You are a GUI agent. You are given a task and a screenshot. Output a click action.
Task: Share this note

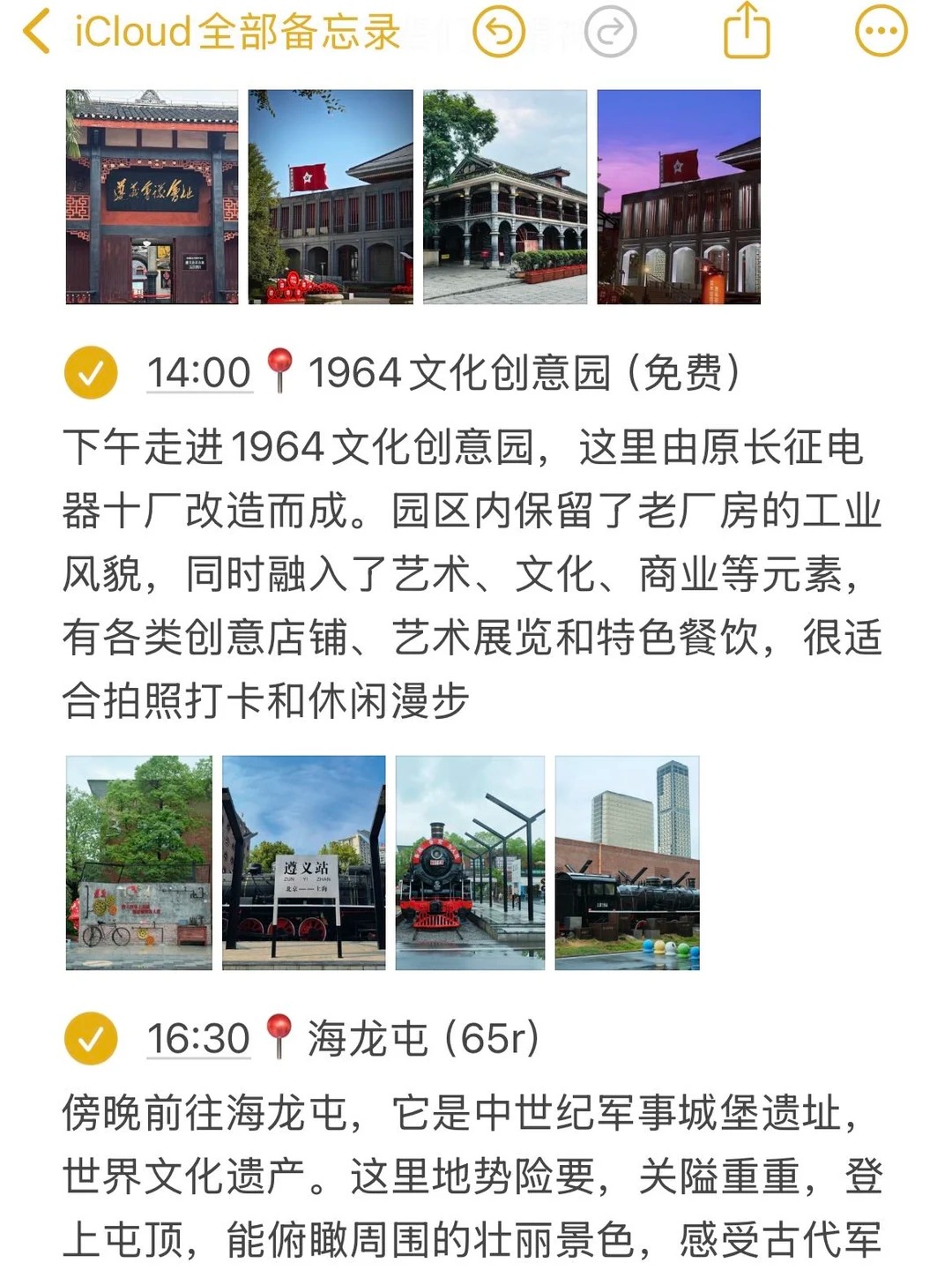pyautogui.click(x=747, y=32)
